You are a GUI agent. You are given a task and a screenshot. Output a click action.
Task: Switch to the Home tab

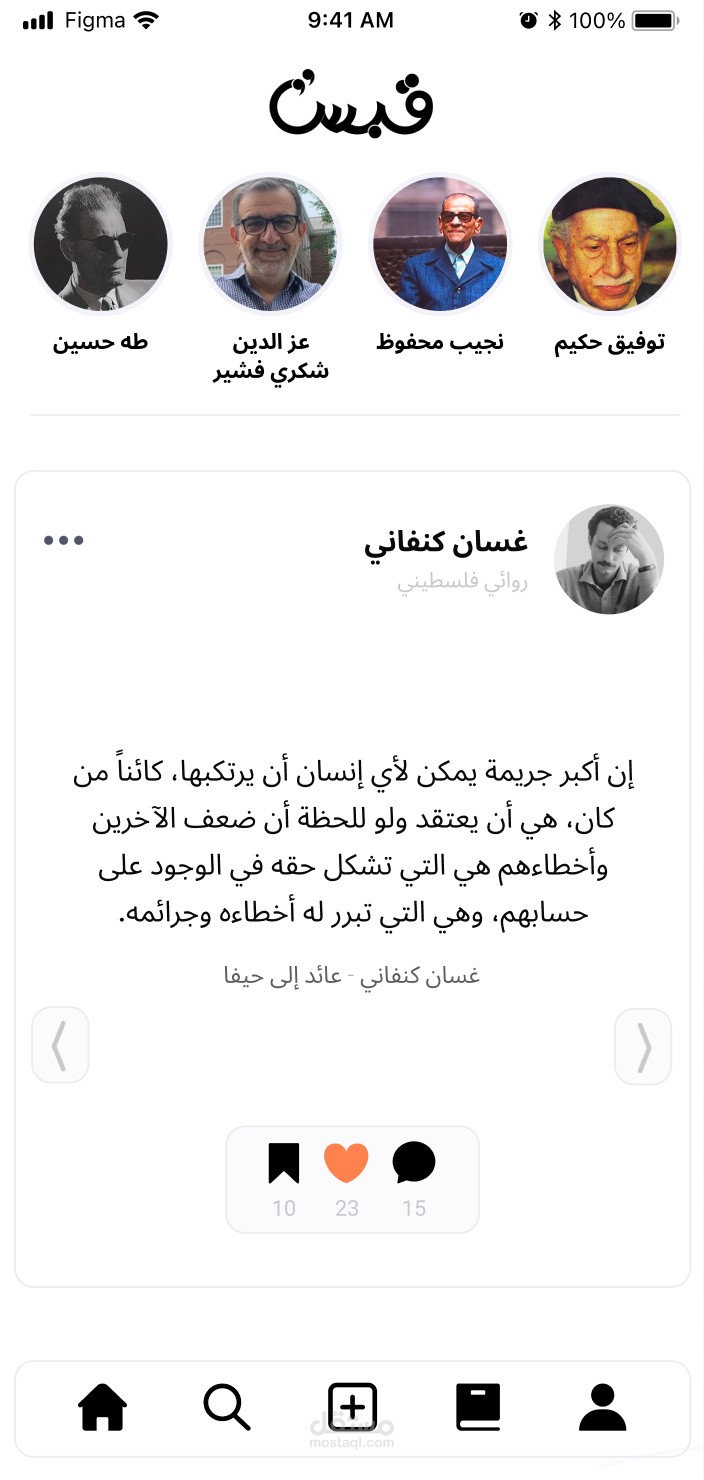point(103,1408)
